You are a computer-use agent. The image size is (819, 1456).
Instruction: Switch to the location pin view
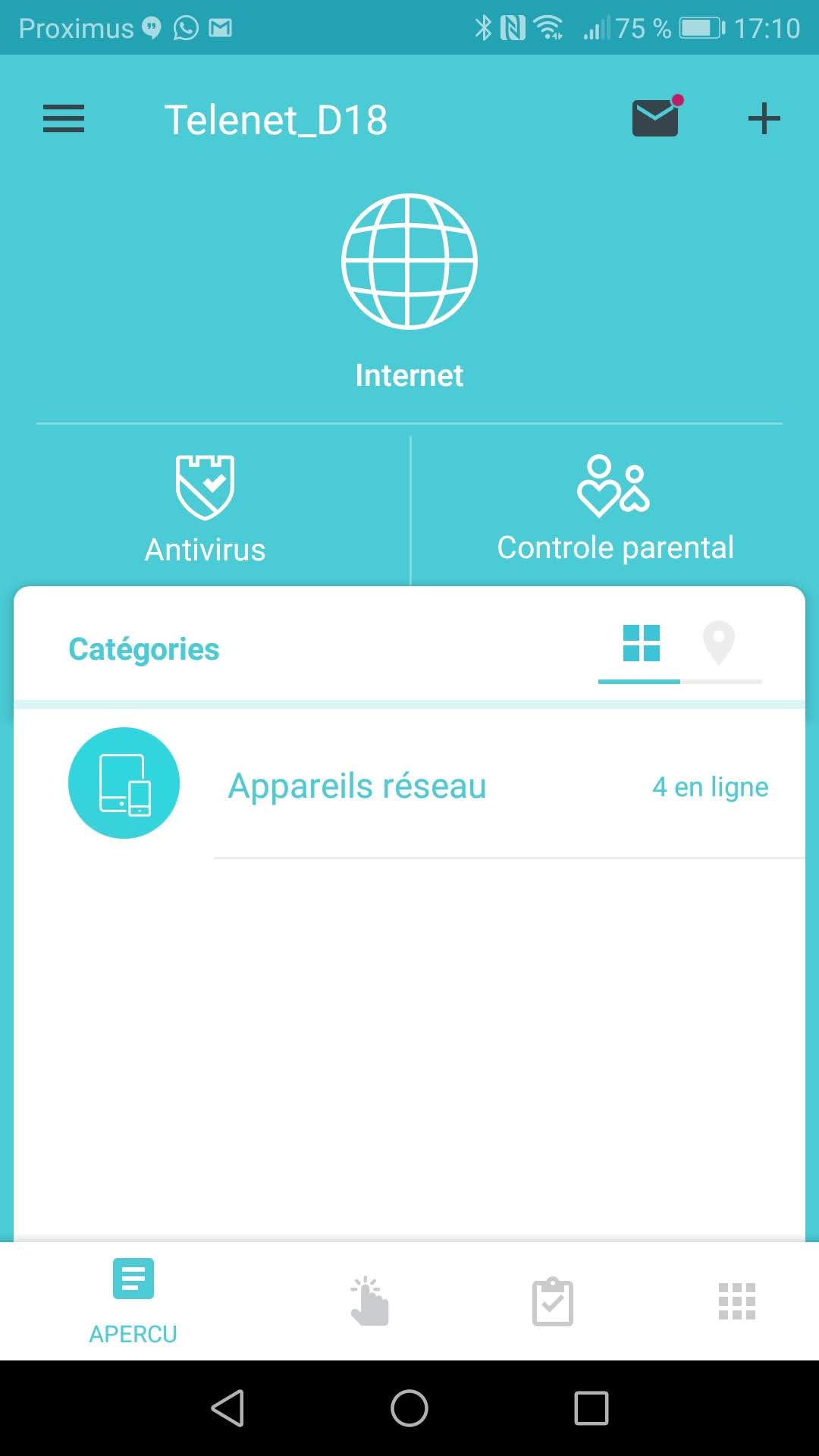[719, 643]
